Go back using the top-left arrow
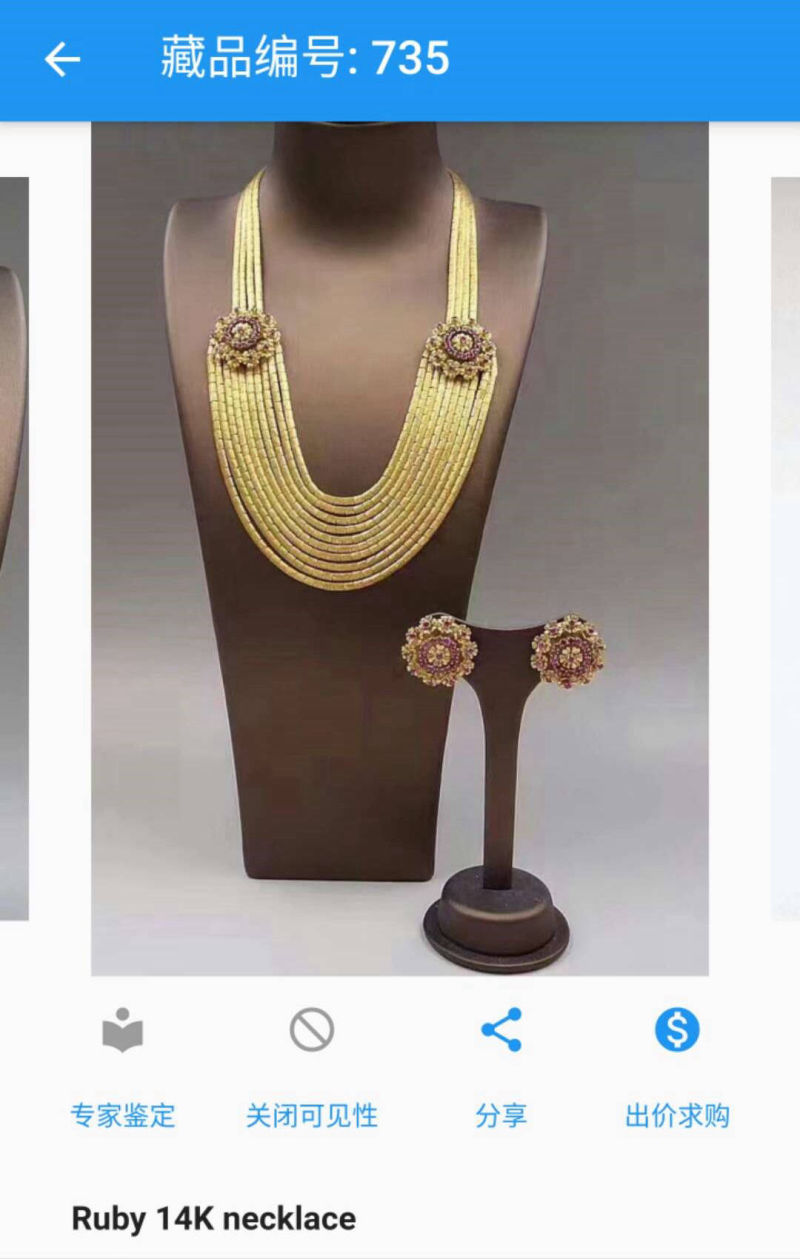 point(62,60)
